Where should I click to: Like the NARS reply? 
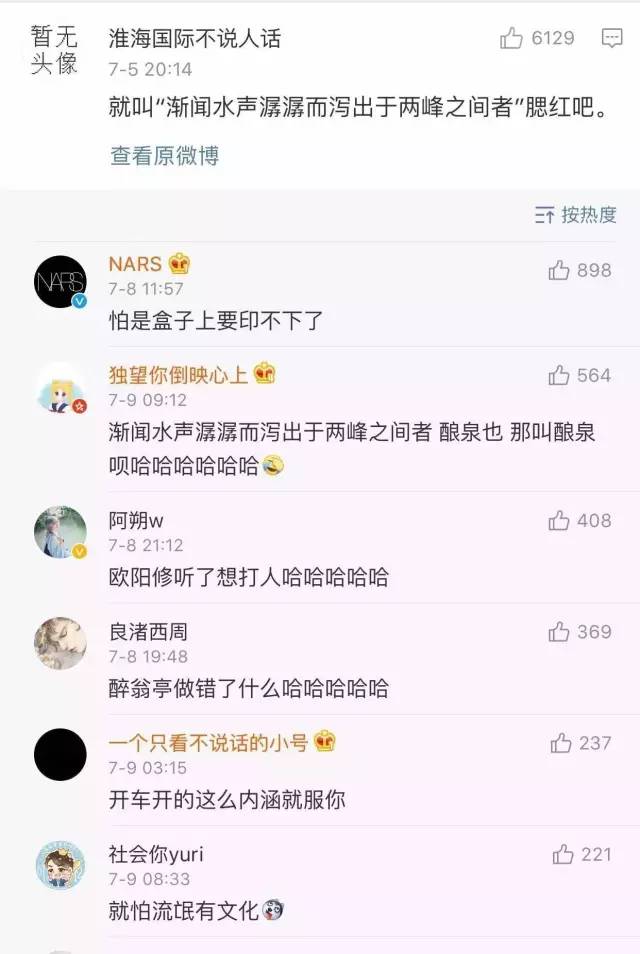click(559, 270)
